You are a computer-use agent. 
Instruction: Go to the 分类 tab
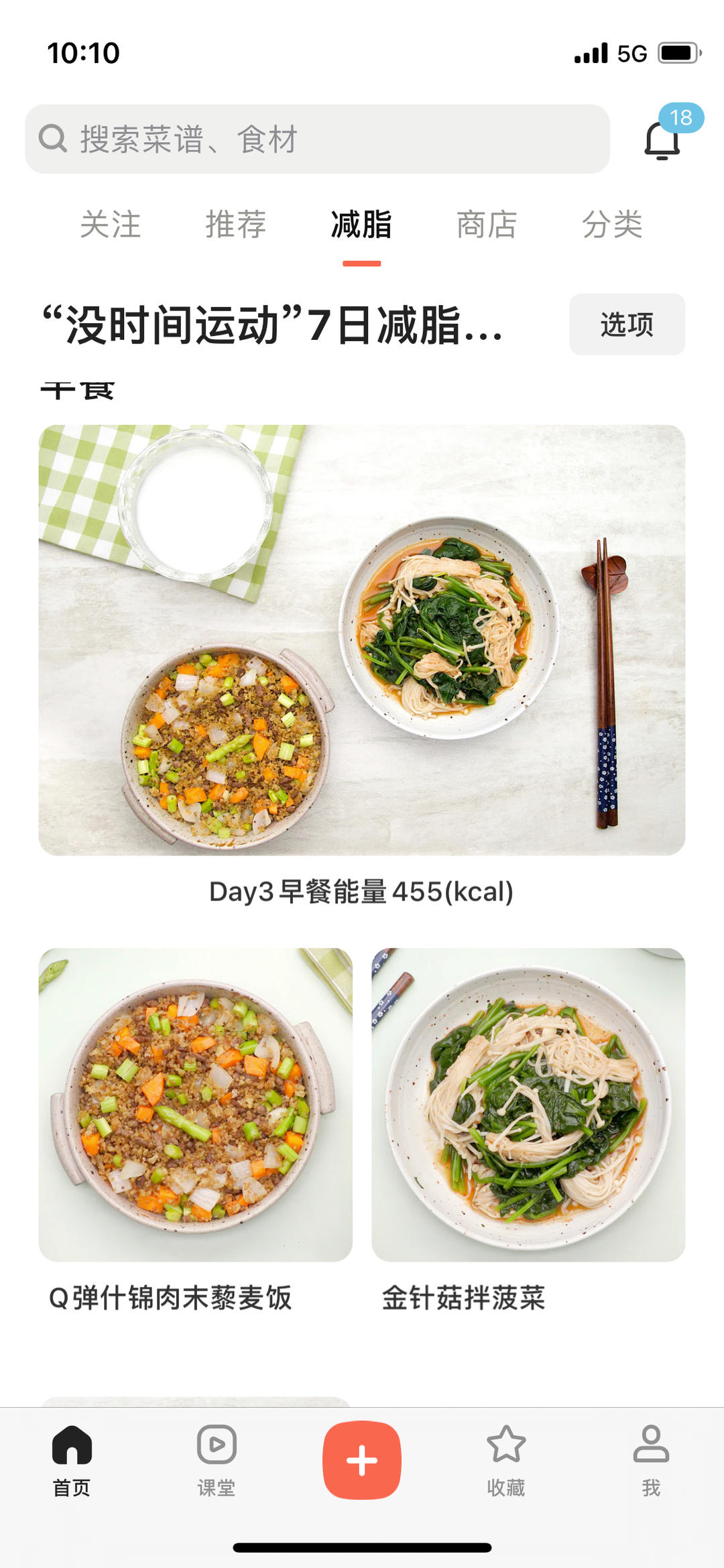click(612, 224)
